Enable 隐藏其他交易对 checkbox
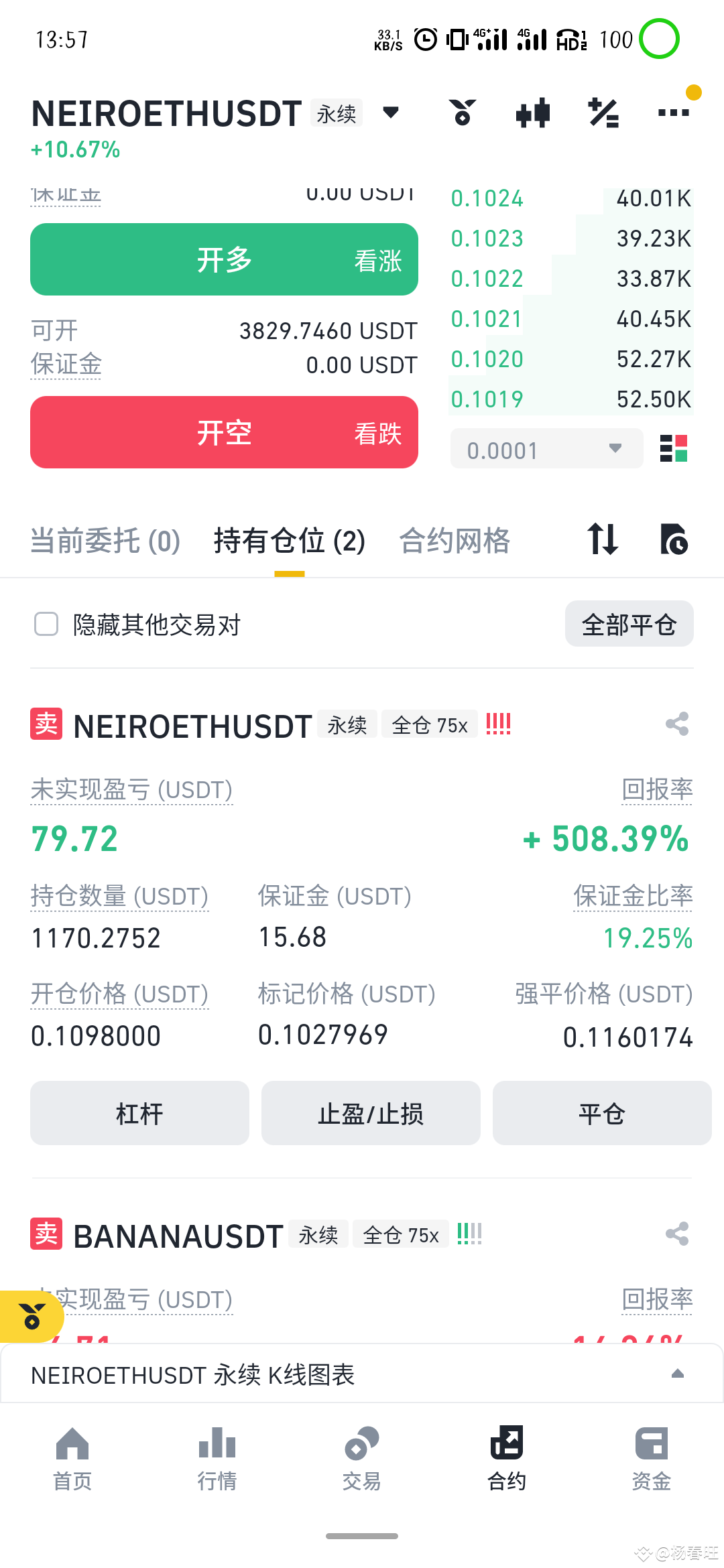The width and height of the screenshot is (724, 1568). 46,624
